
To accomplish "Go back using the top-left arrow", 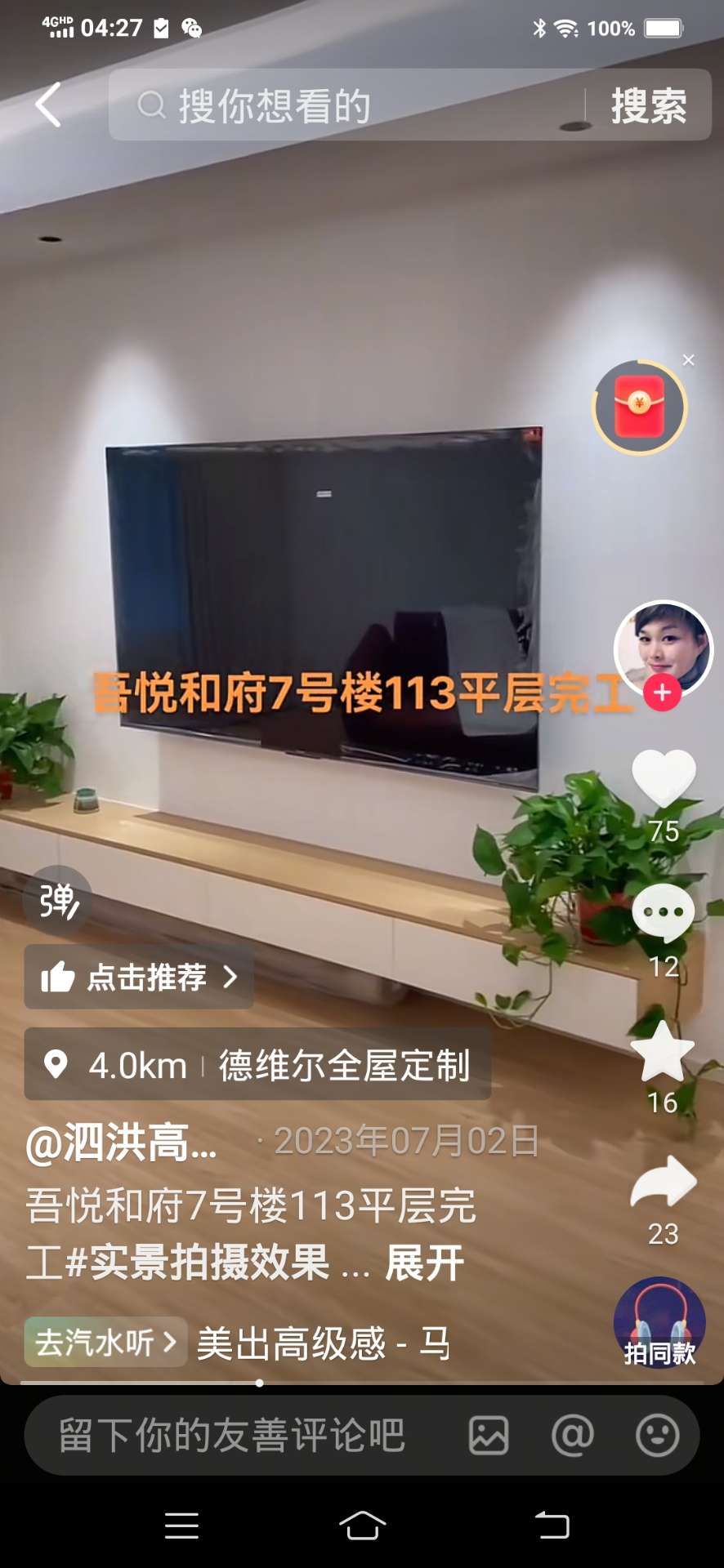I will click(48, 105).
